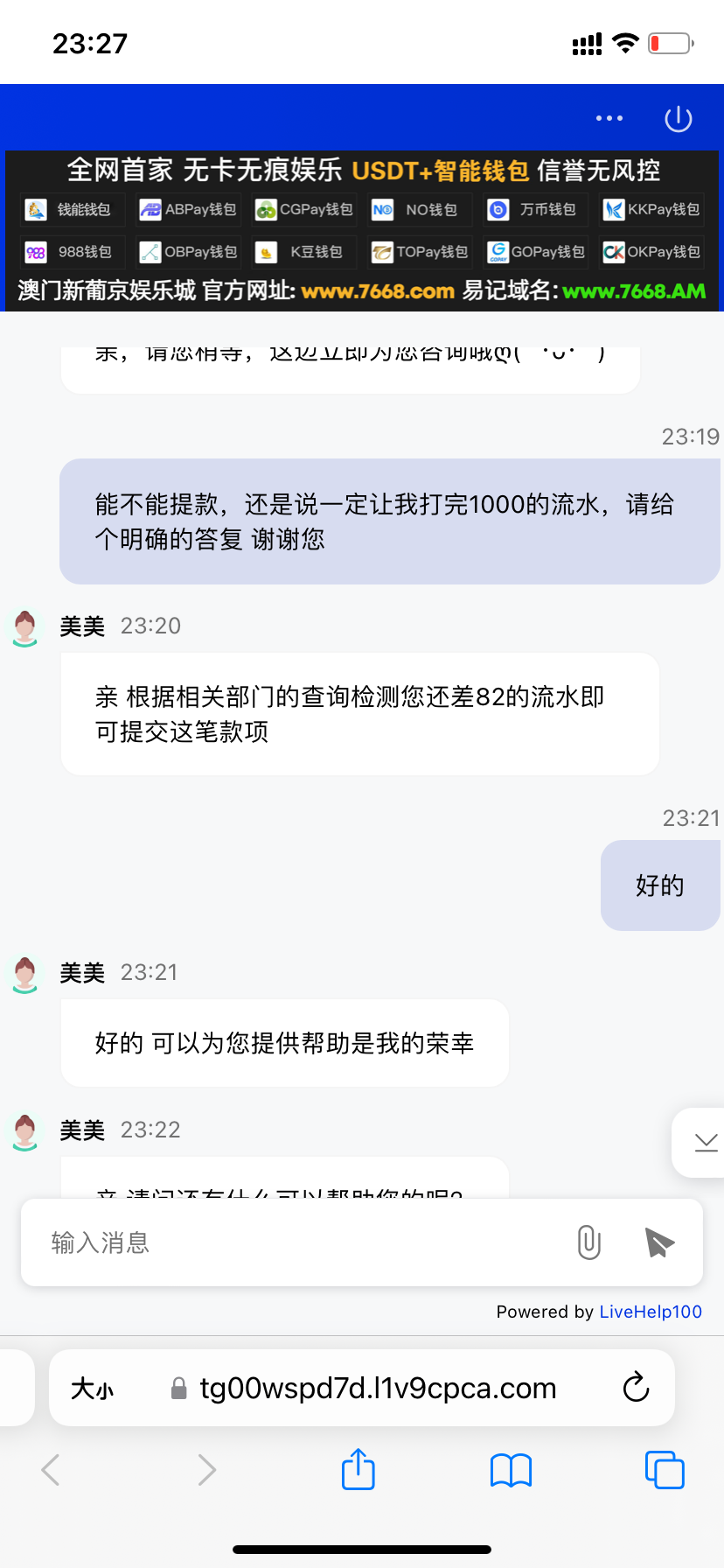
Task: Click the TOPay钱包 wallet icon
Action: pyautogui.click(x=419, y=251)
